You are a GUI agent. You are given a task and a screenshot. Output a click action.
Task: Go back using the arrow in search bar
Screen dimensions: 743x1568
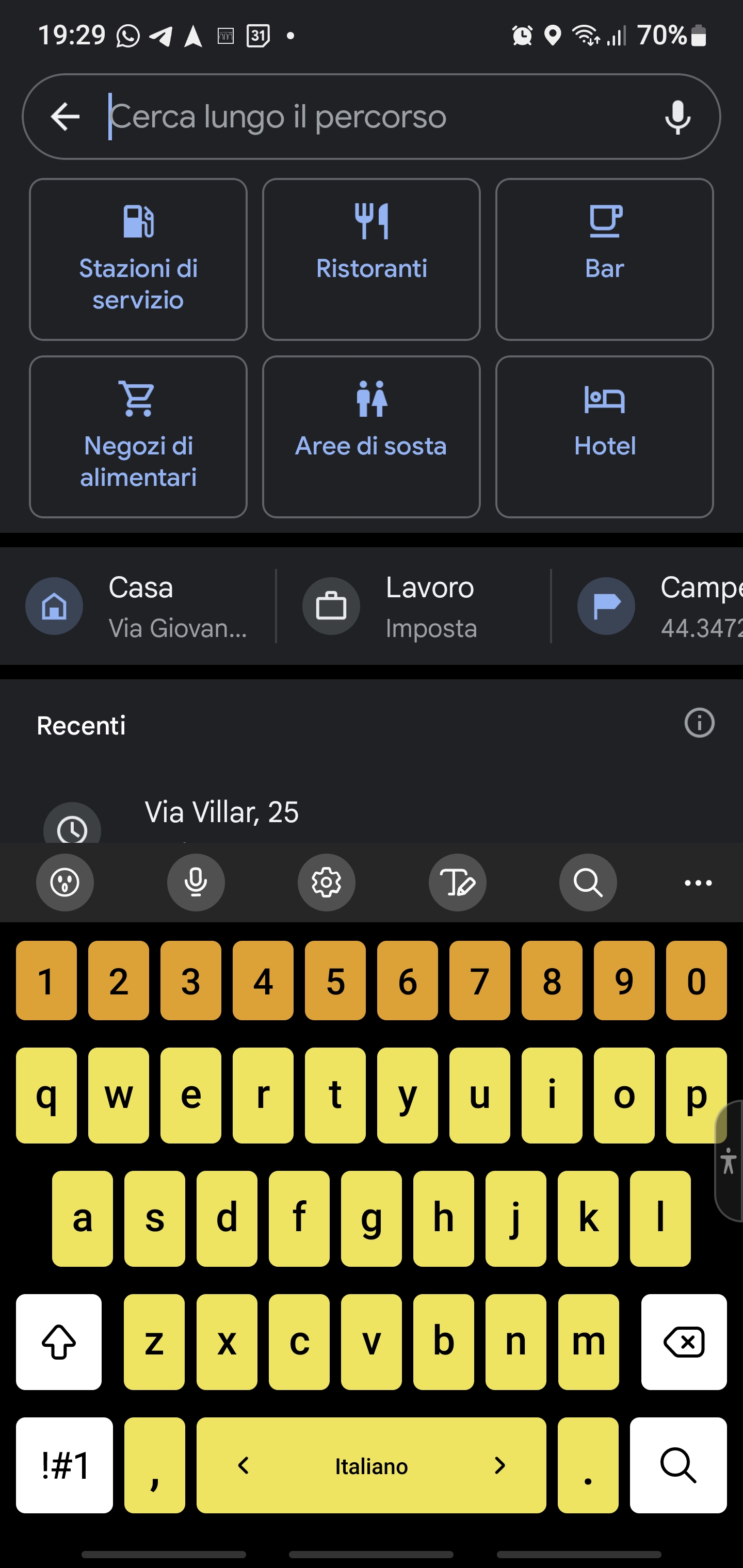pos(65,116)
